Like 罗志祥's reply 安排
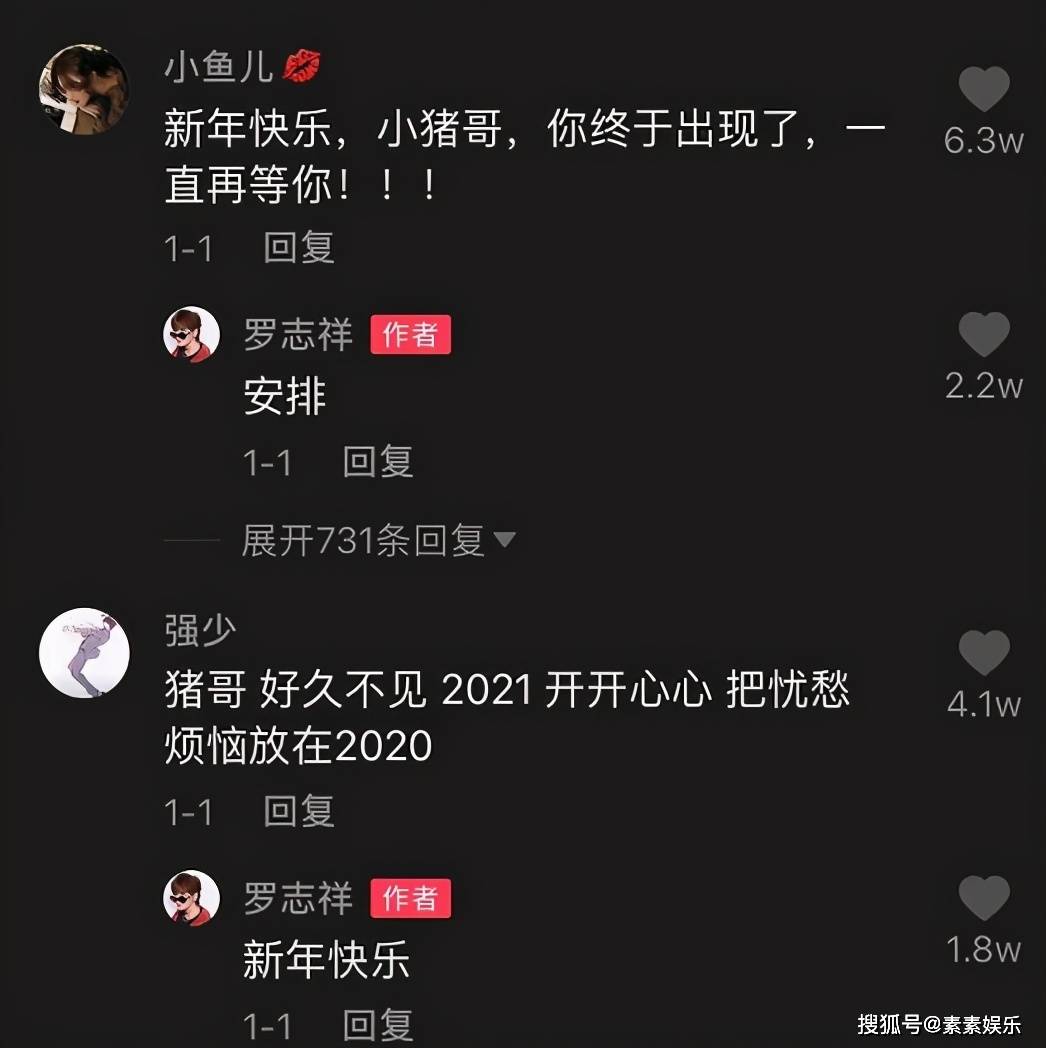 (x=984, y=335)
